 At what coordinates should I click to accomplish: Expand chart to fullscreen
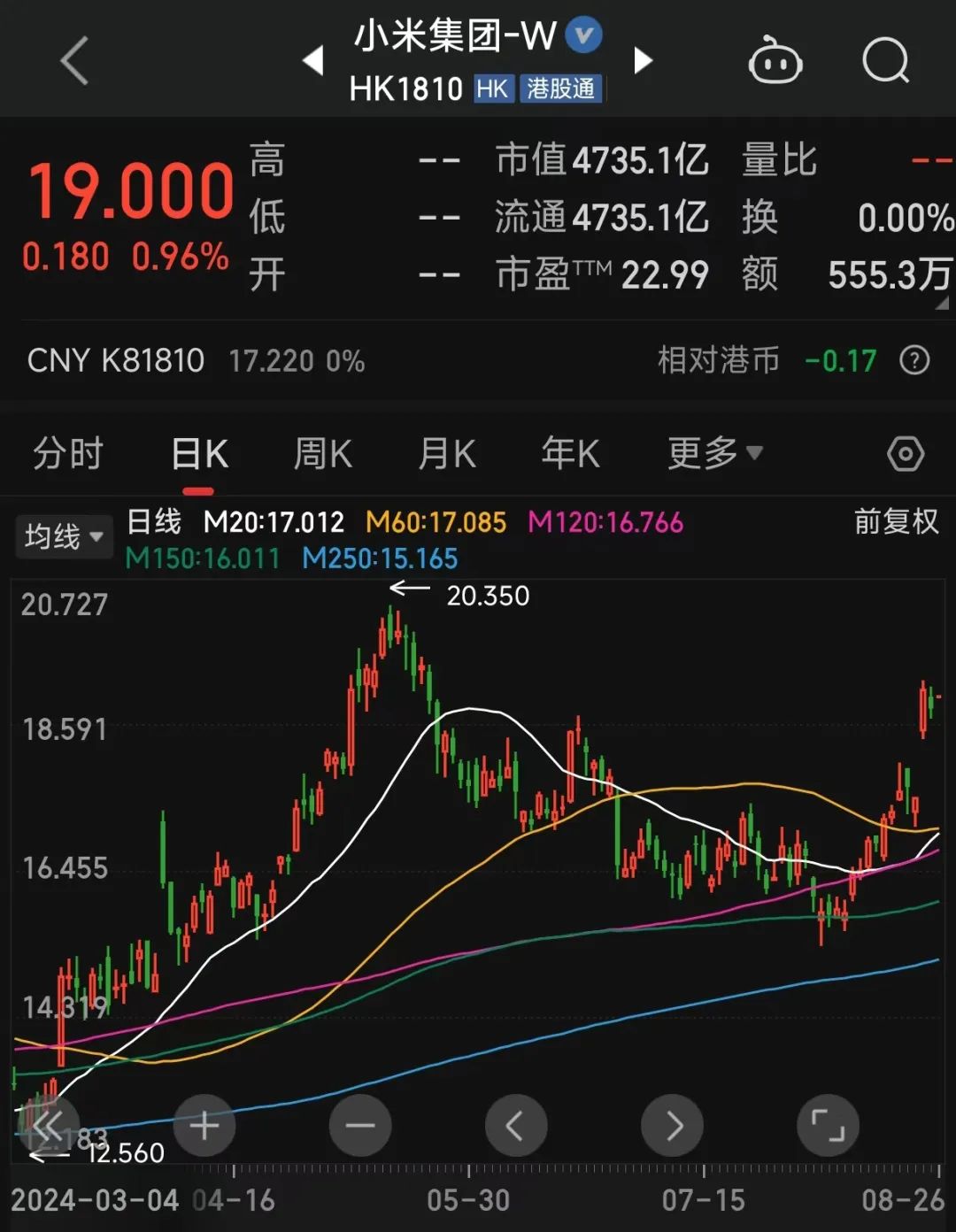828,1126
